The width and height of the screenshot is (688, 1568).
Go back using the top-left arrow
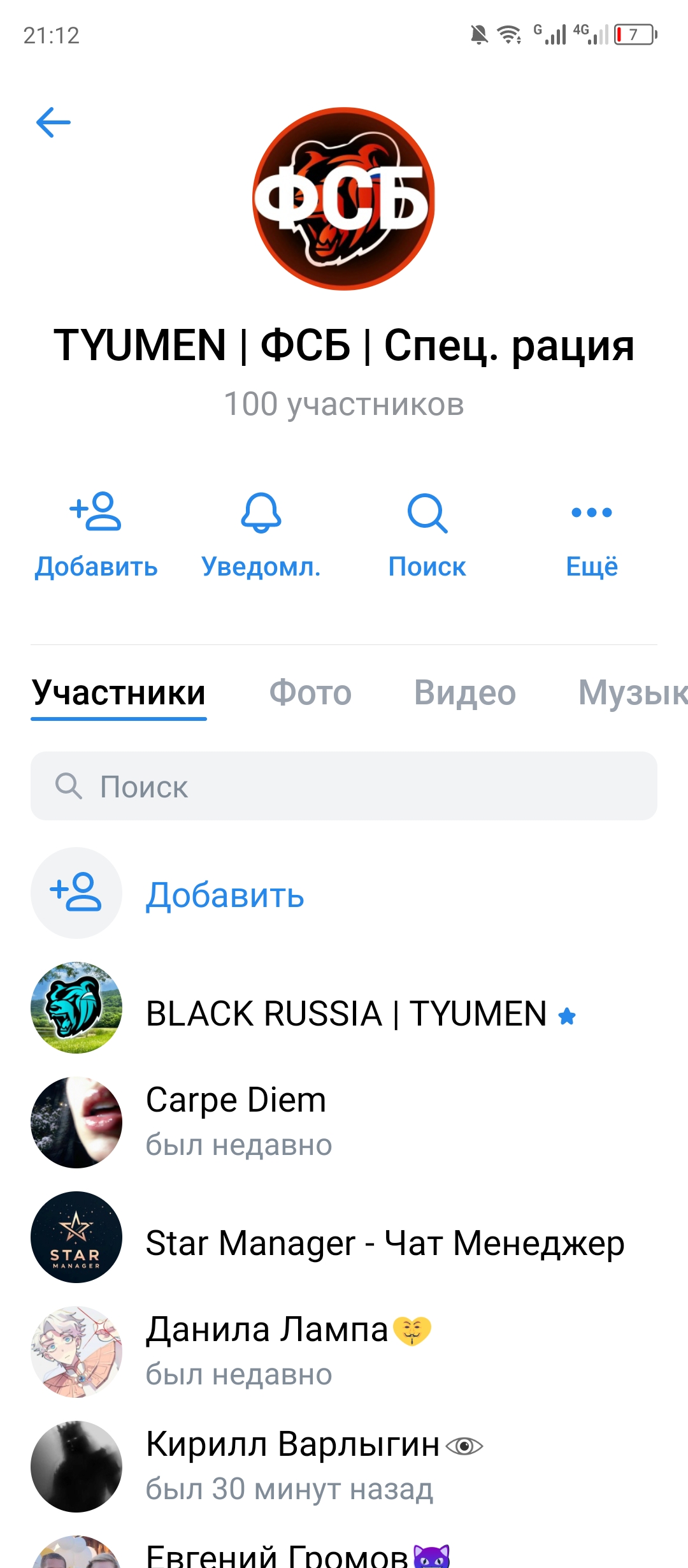[54, 122]
